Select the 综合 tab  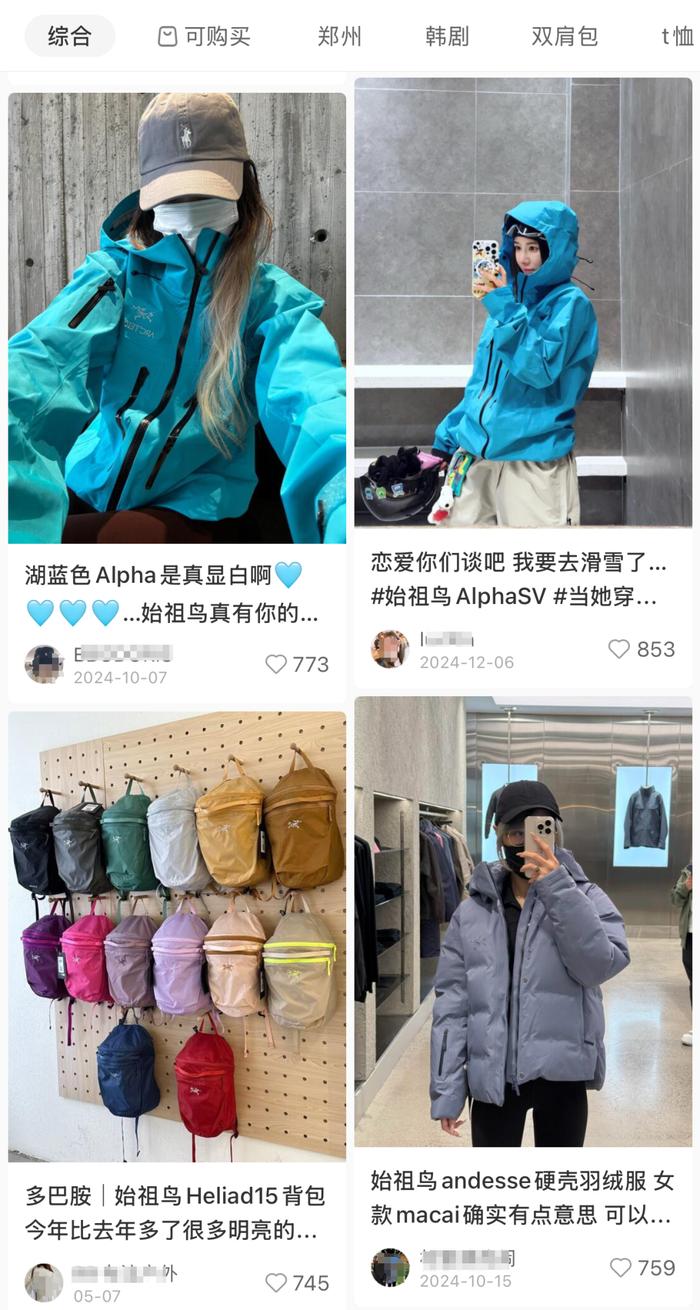[x=69, y=37]
